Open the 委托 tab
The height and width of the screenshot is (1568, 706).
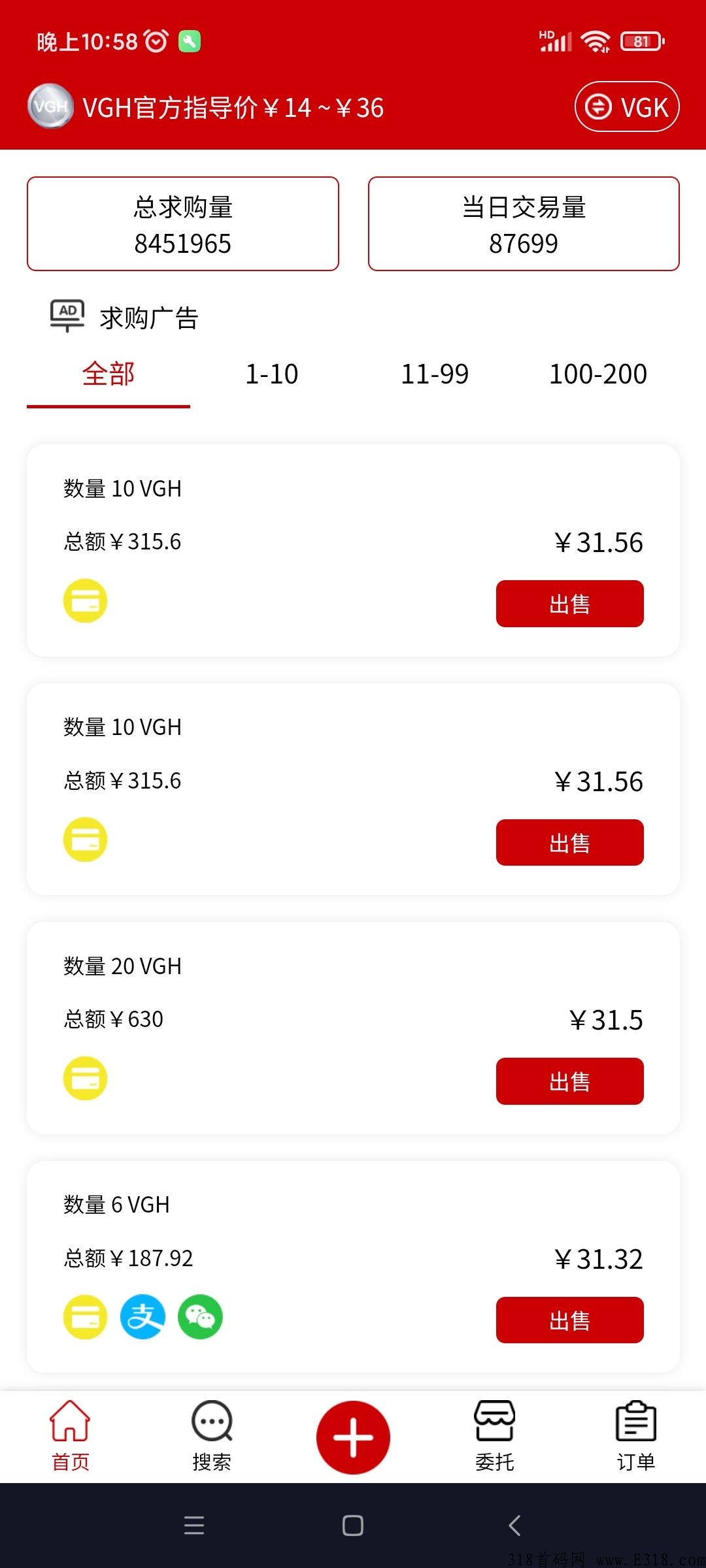tap(495, 1436)
